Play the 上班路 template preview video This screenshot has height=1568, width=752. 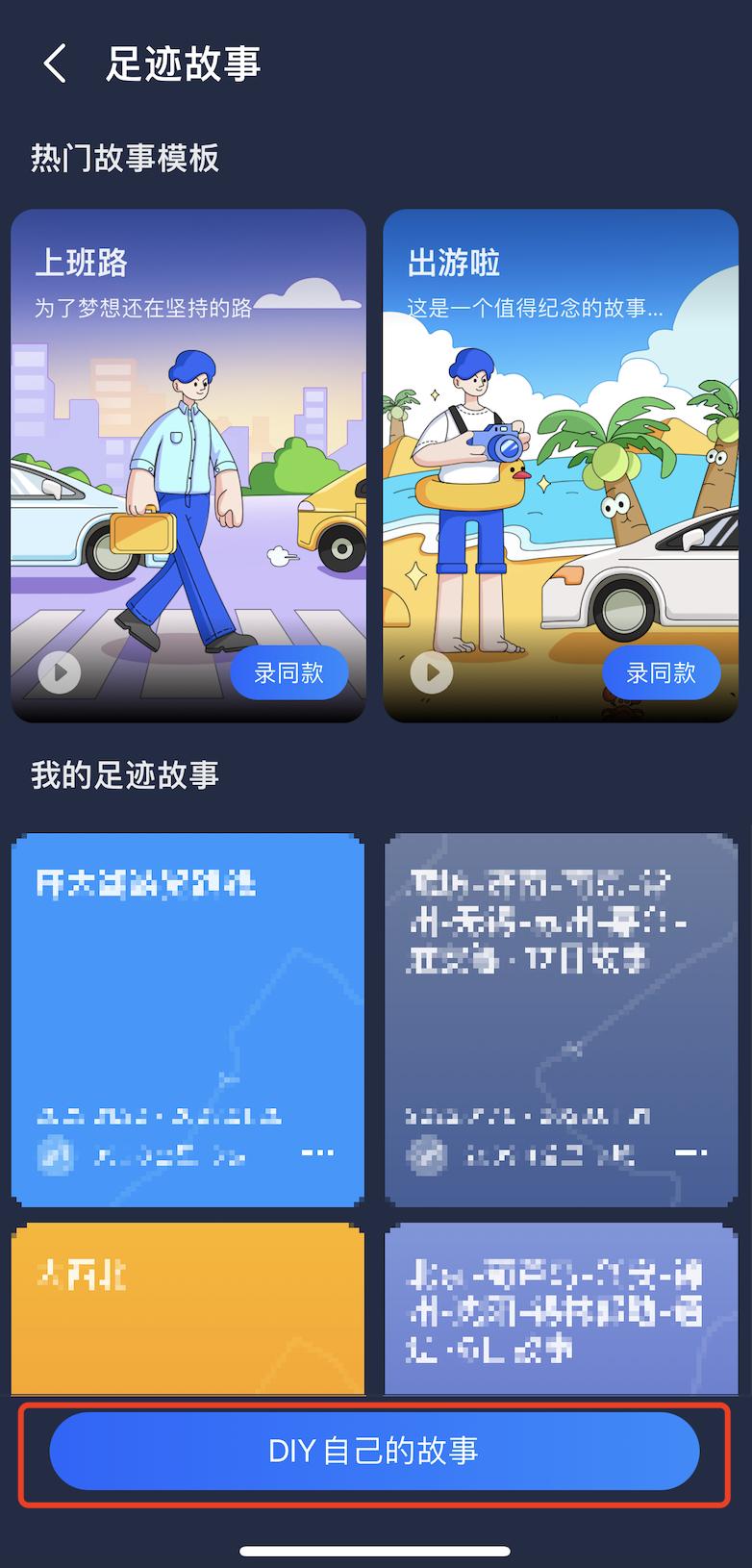click(x=60, y=673)
